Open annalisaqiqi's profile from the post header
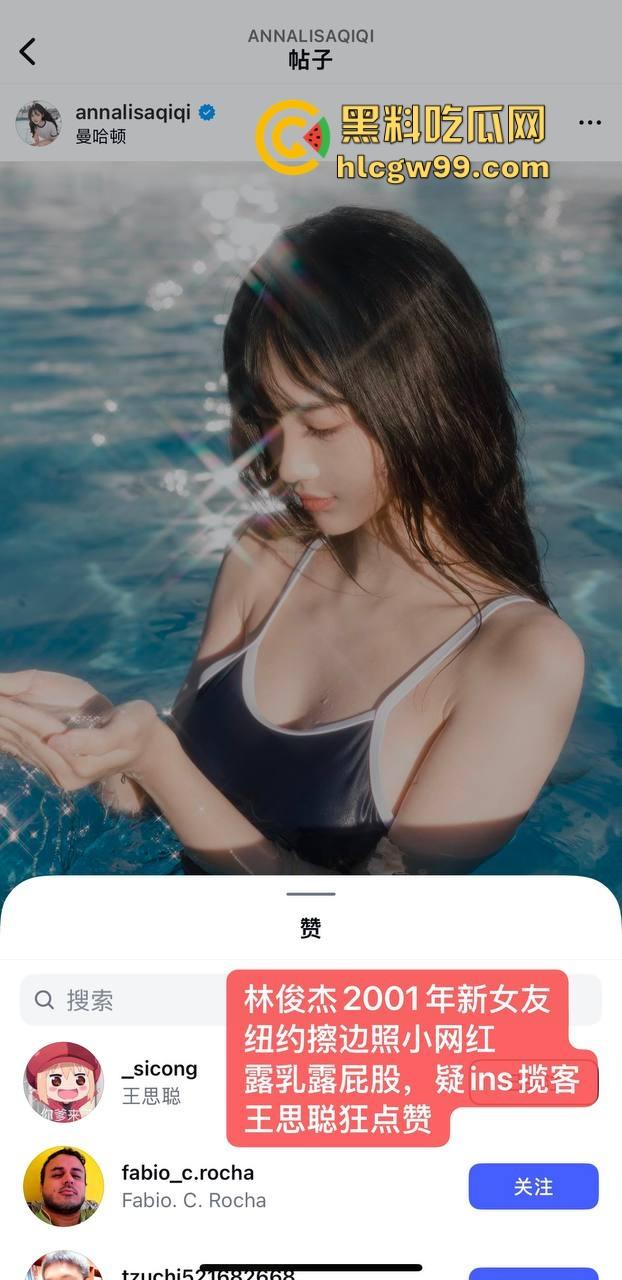The image size is (622, 1280). pos(132,113)
